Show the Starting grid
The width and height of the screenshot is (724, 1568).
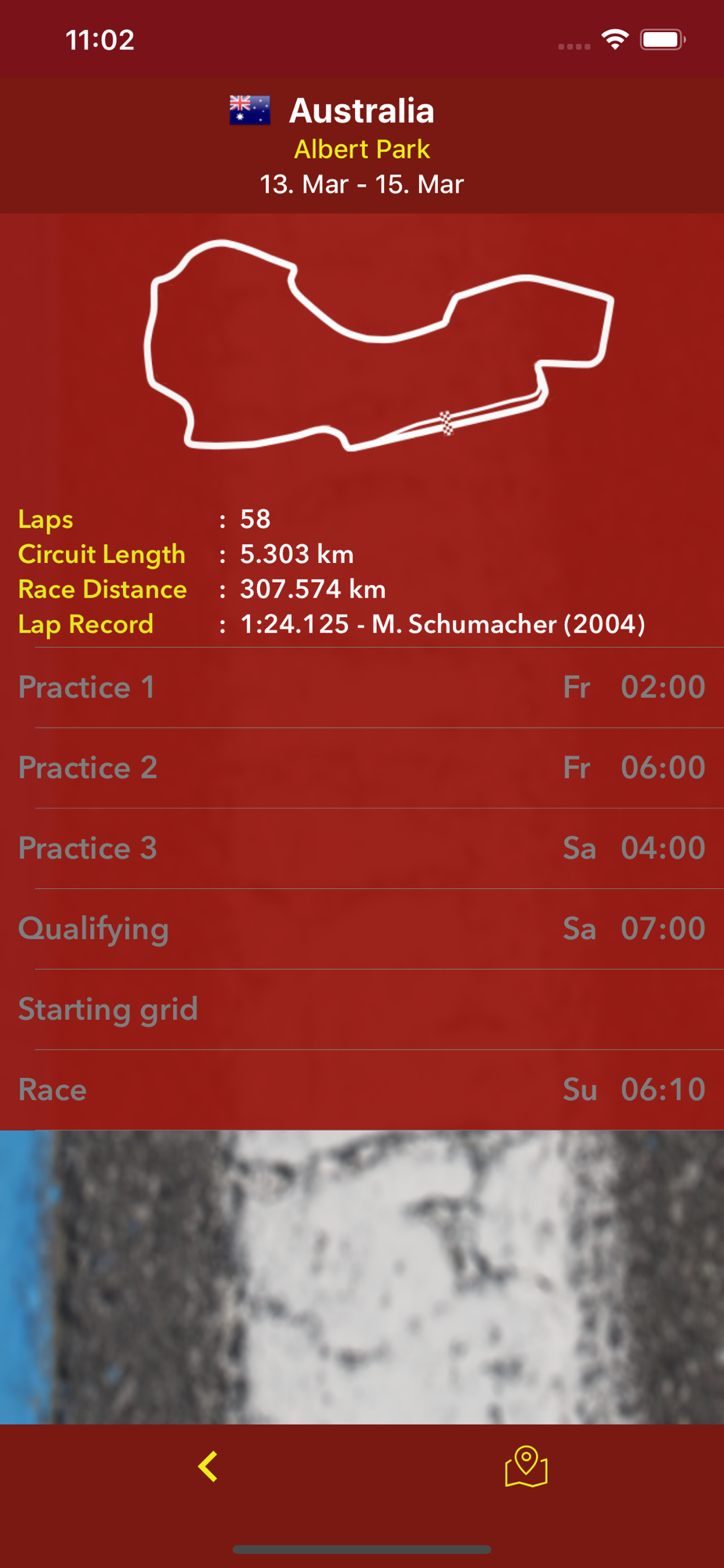click(x=362, y=1010)
